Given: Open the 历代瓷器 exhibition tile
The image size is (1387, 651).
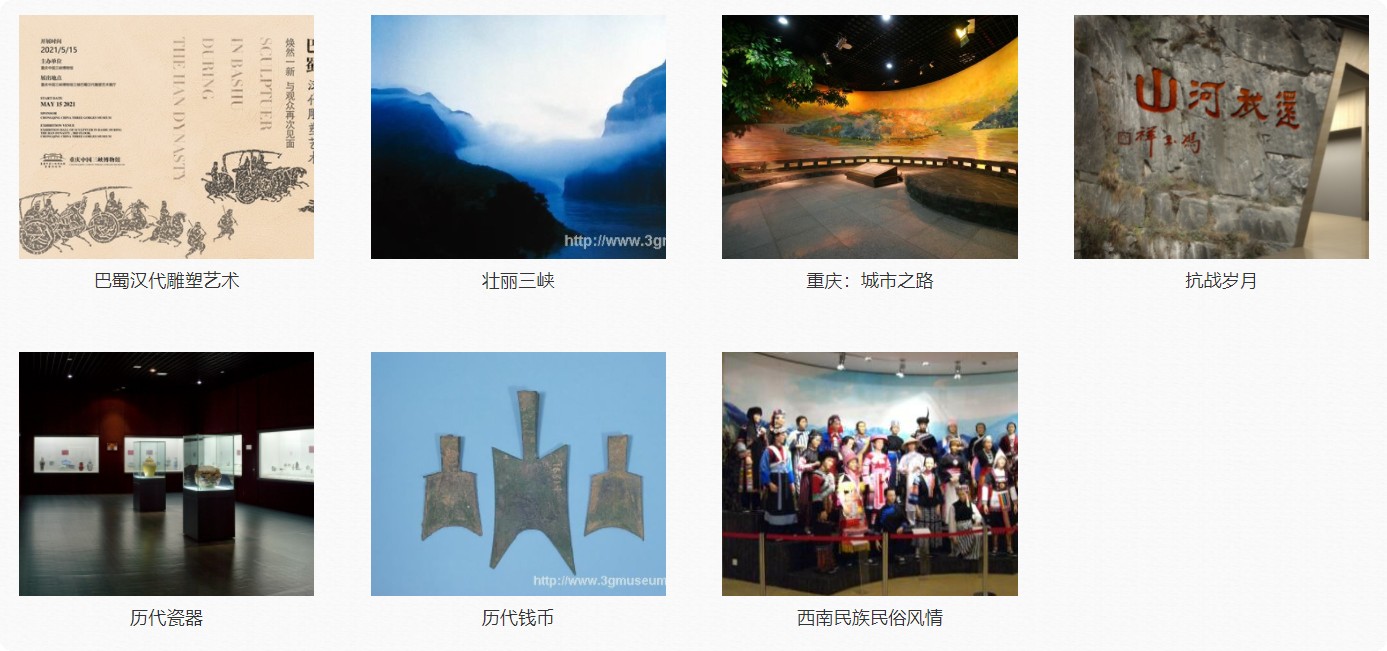Looking at the screenshot, I should click(x=166, y=473).
